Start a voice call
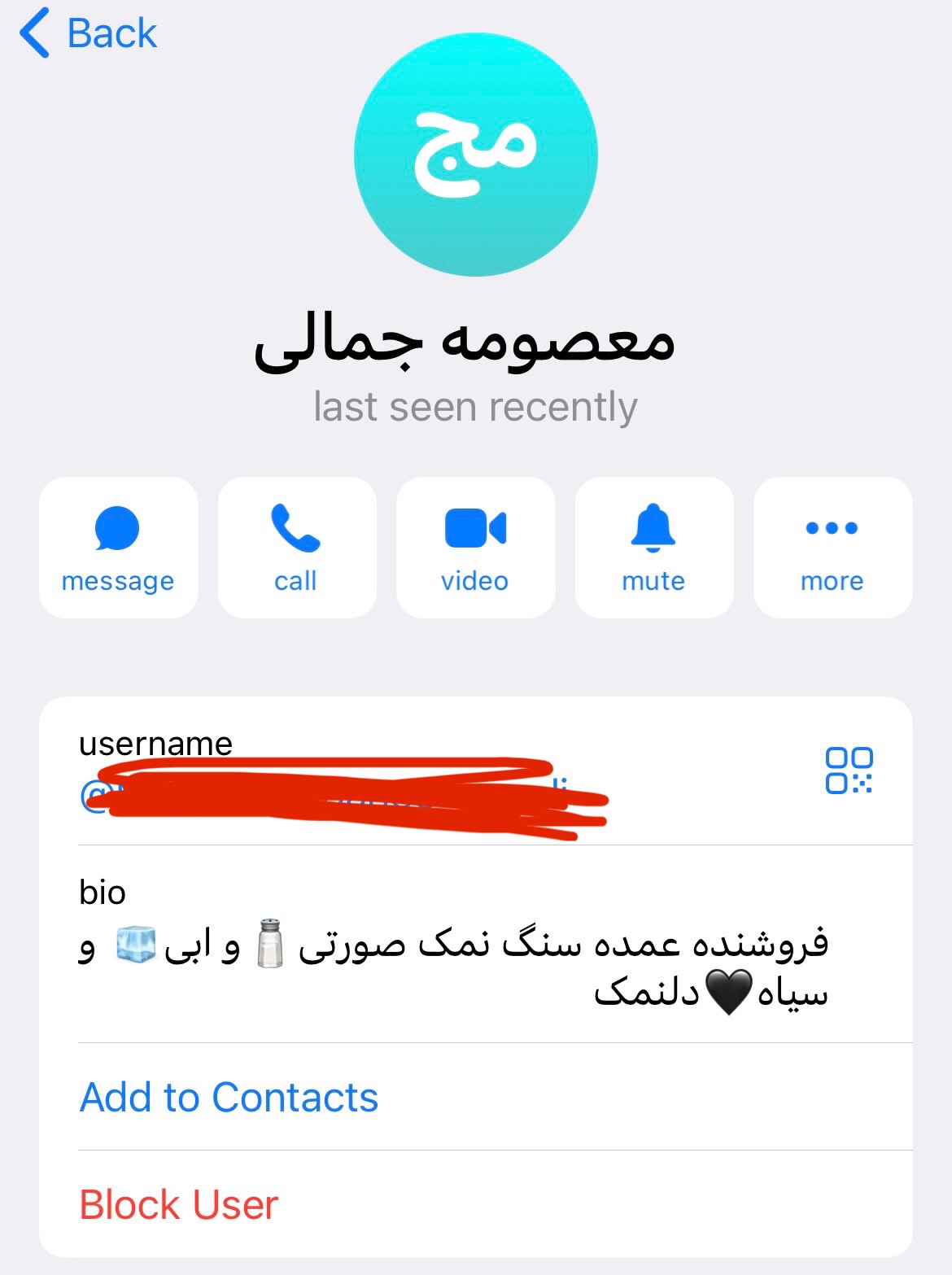952x1275 pixels. (x=296, y=548)
